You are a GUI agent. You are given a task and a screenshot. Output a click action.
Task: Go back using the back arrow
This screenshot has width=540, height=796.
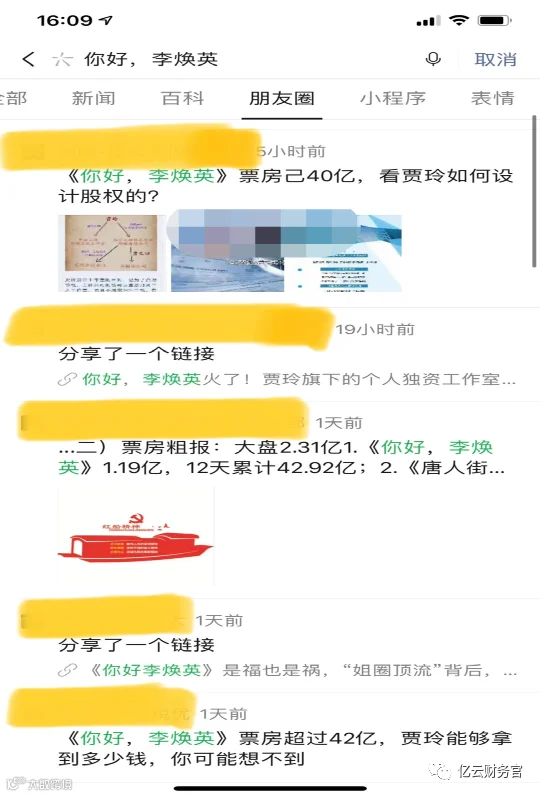(28, 59)
